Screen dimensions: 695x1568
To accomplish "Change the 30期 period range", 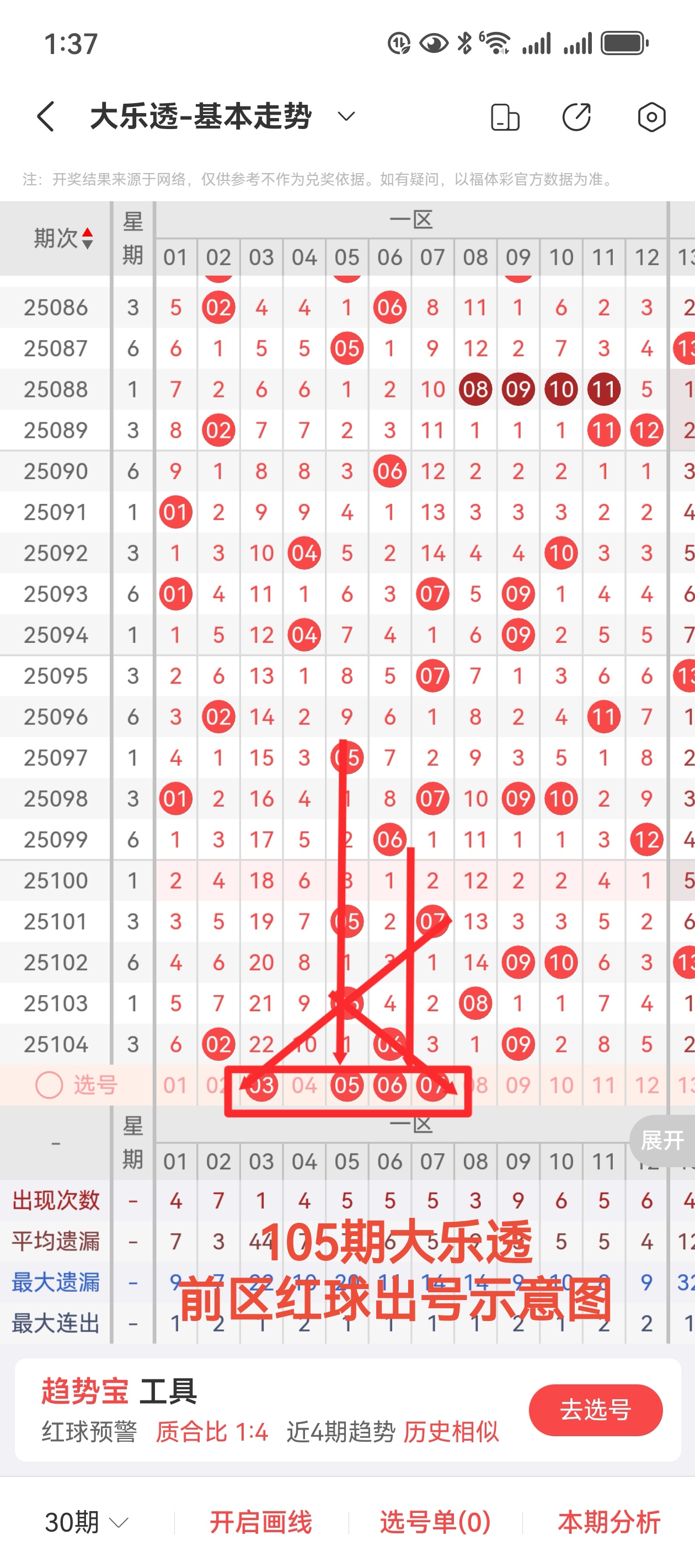I will [x=87, y=1522].
